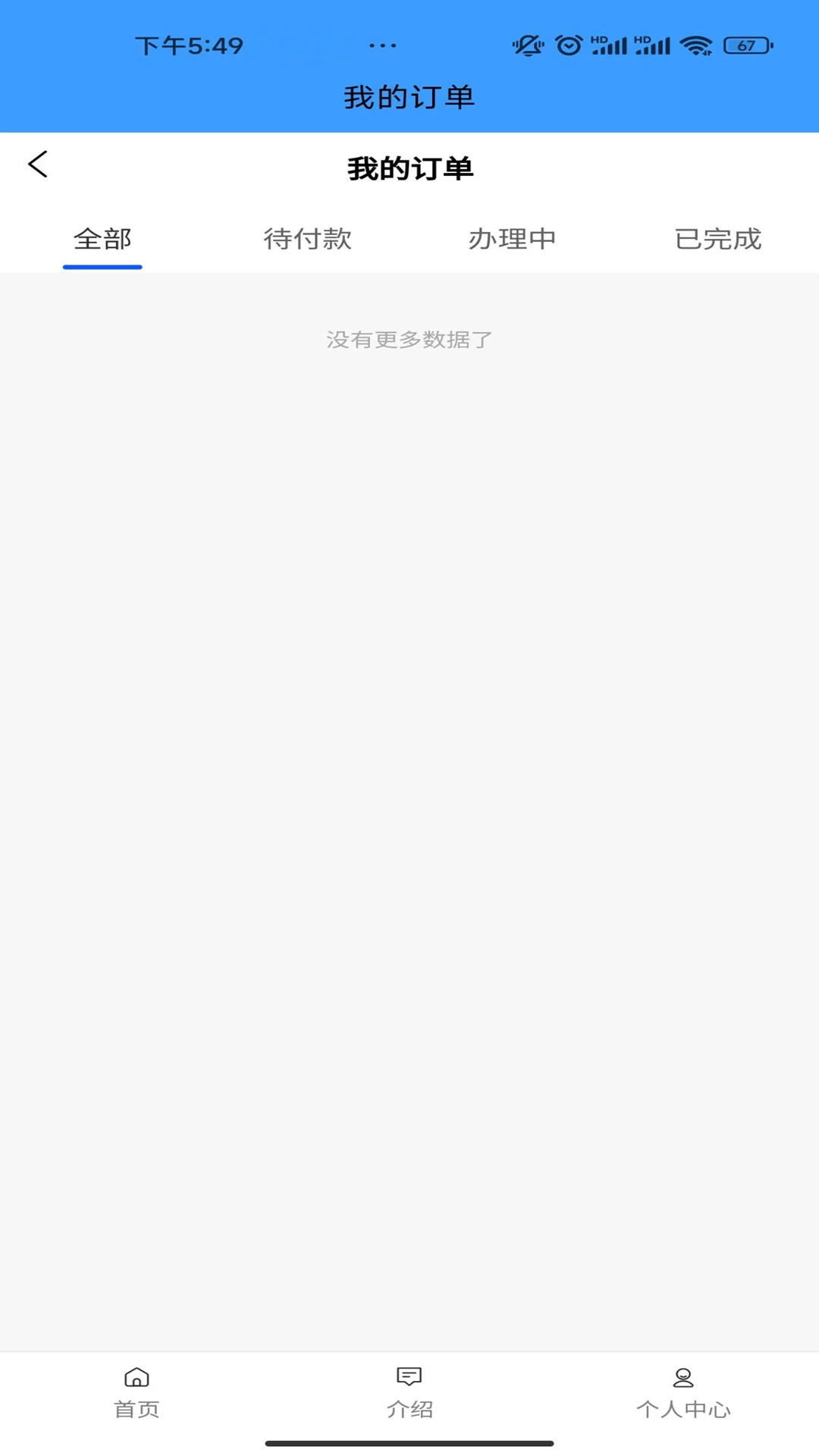This screenshot has height=1456, width=819.
Task: Open the alarm clock icon in status bar
Action: pyautogui.click(x=567, y=45)
